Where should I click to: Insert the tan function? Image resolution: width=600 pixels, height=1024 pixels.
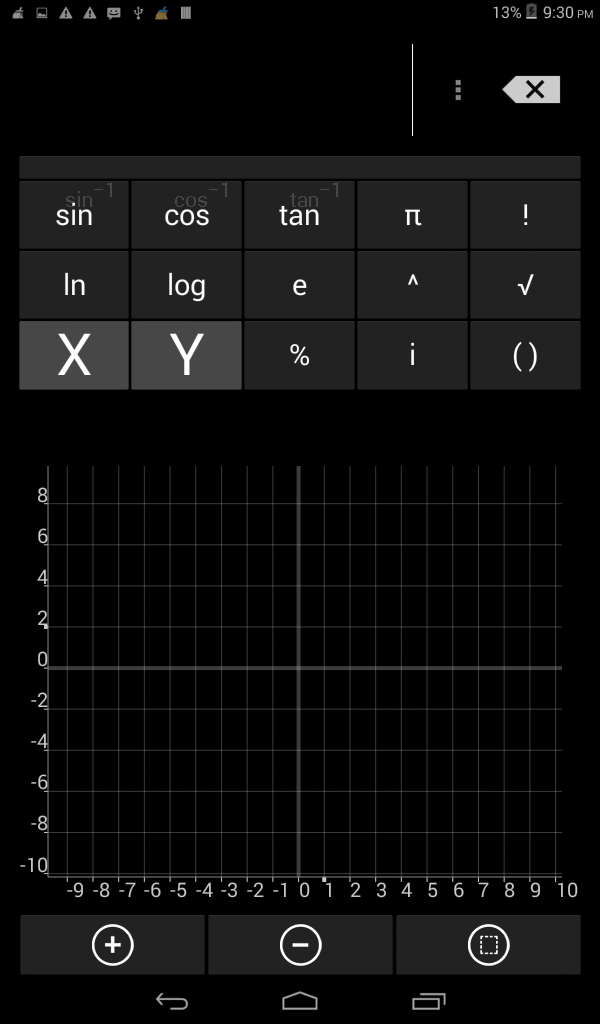300,215
